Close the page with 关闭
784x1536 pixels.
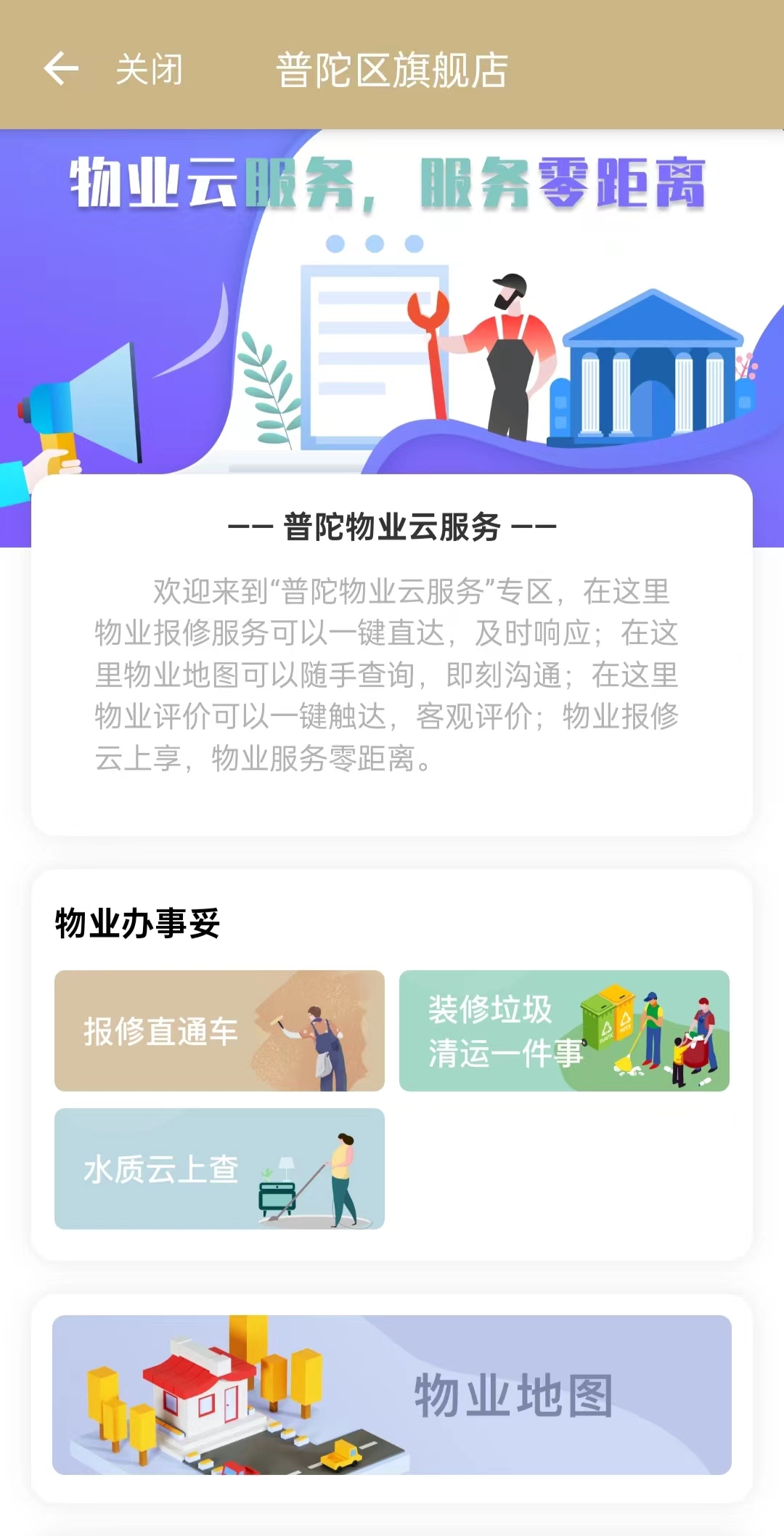tap(150, 70)
